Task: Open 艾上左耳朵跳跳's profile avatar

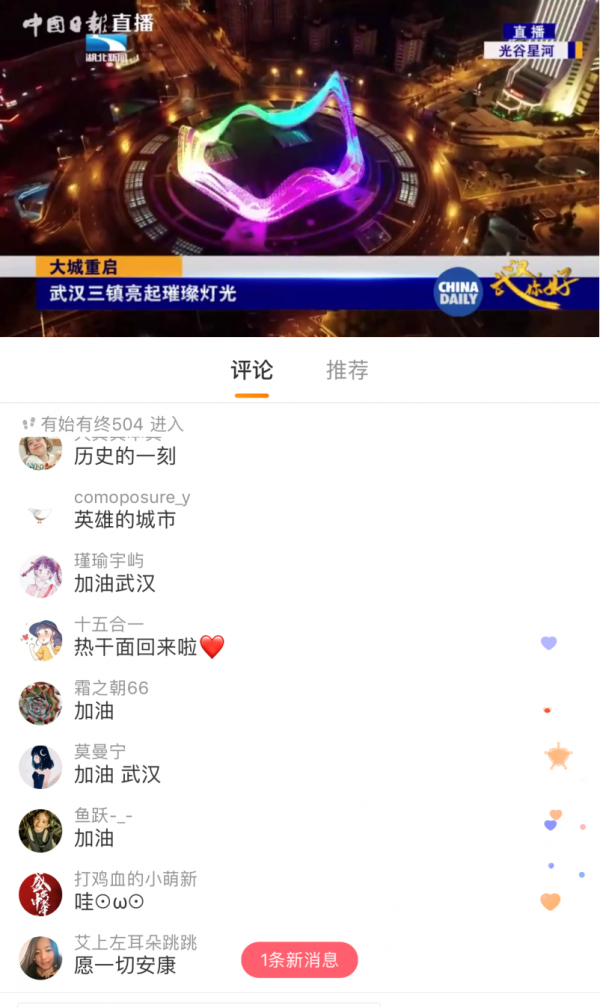Action: click(x=40, y=958)
